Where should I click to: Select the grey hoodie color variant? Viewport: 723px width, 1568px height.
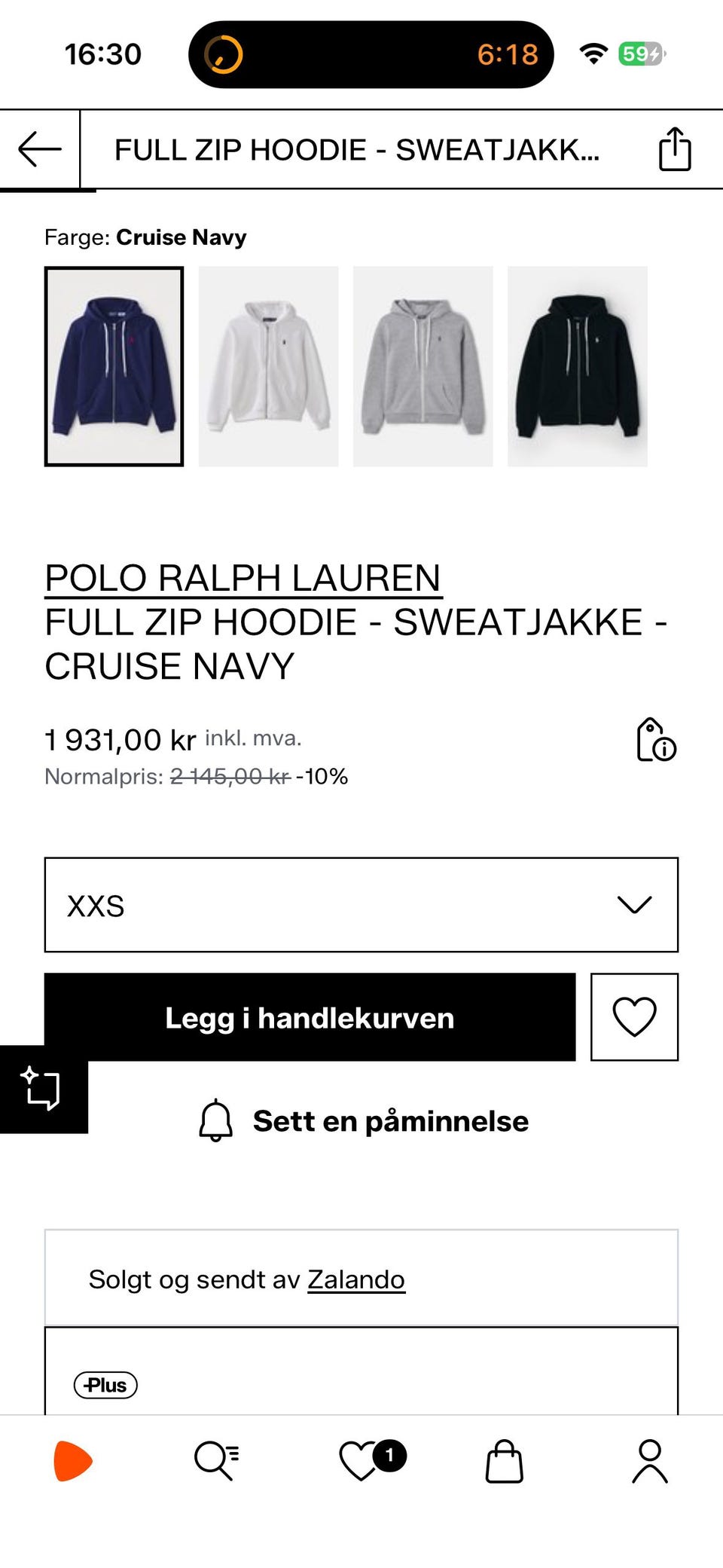[x=423, y=365]
